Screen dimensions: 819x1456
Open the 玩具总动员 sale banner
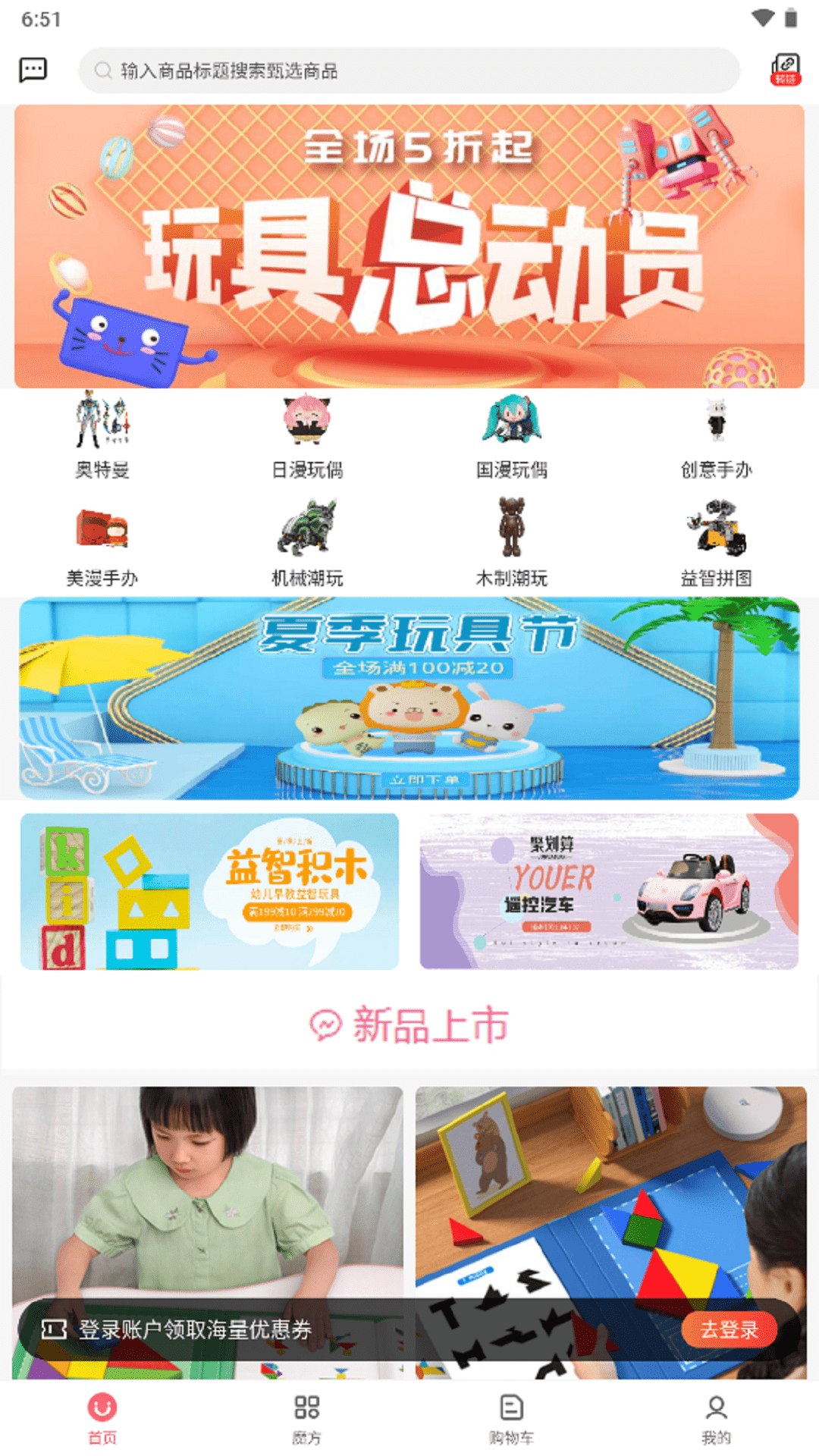pos(409,246)
